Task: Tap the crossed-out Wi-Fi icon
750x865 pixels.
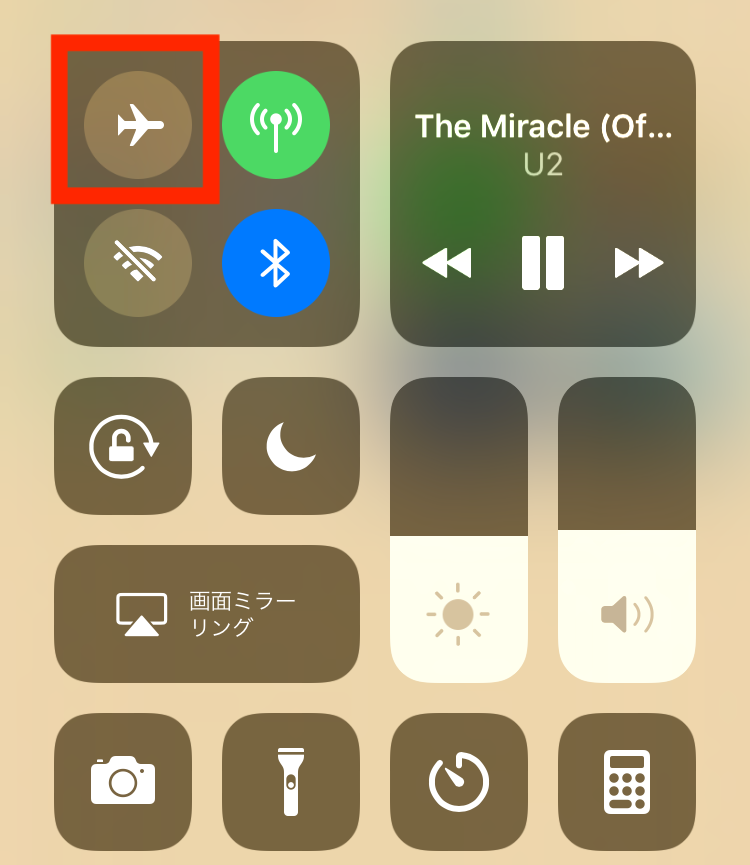Action: pyautogui.click(x=137, y=263)
